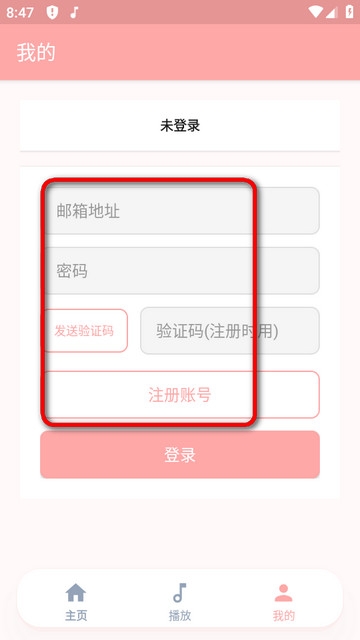The width and height of the screenshot is (360, 640).
Task: Select the 我的 tab
Action: coord(284,602)
